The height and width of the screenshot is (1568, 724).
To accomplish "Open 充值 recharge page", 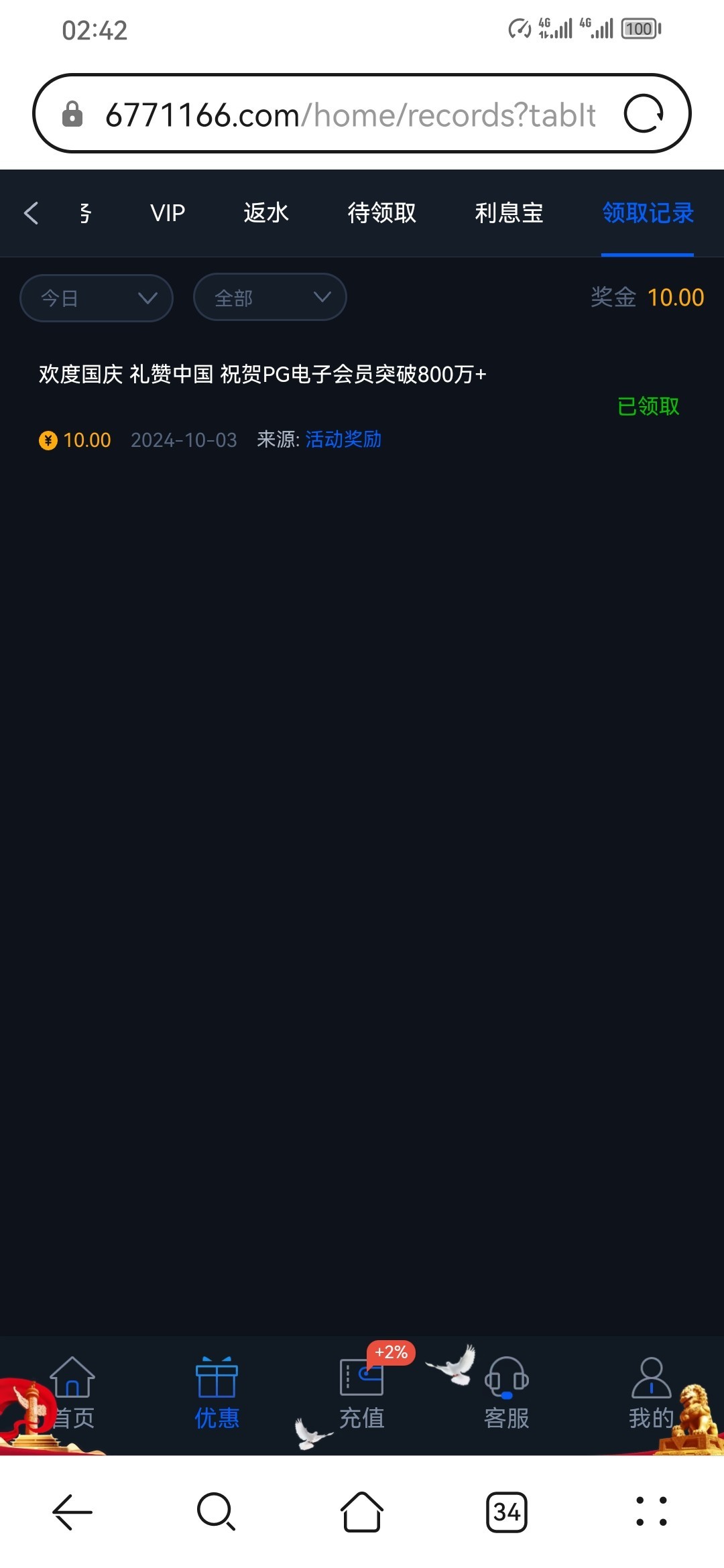I will (x=362, y=1394).
